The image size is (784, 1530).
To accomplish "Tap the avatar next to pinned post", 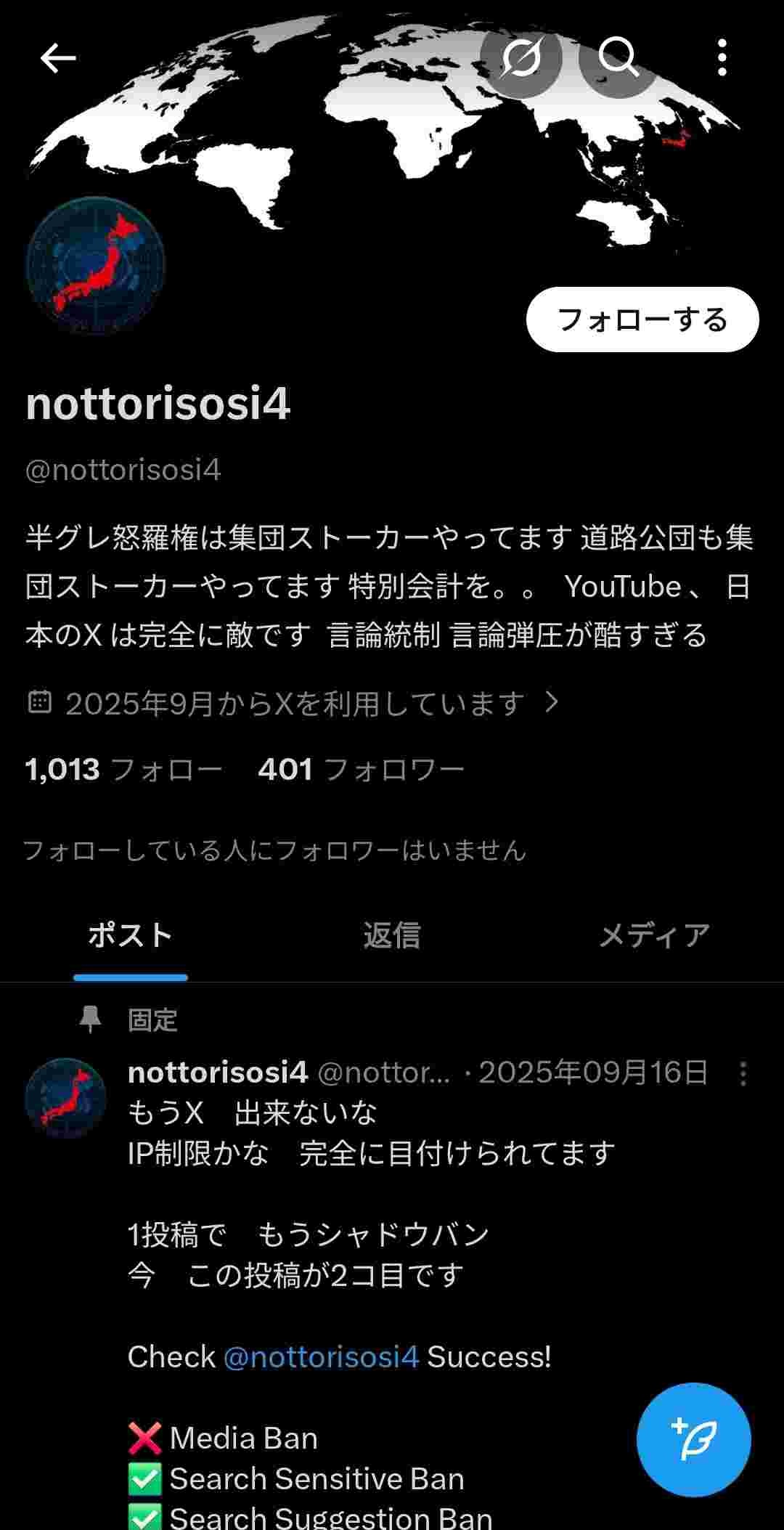I will click(65, 1097).
